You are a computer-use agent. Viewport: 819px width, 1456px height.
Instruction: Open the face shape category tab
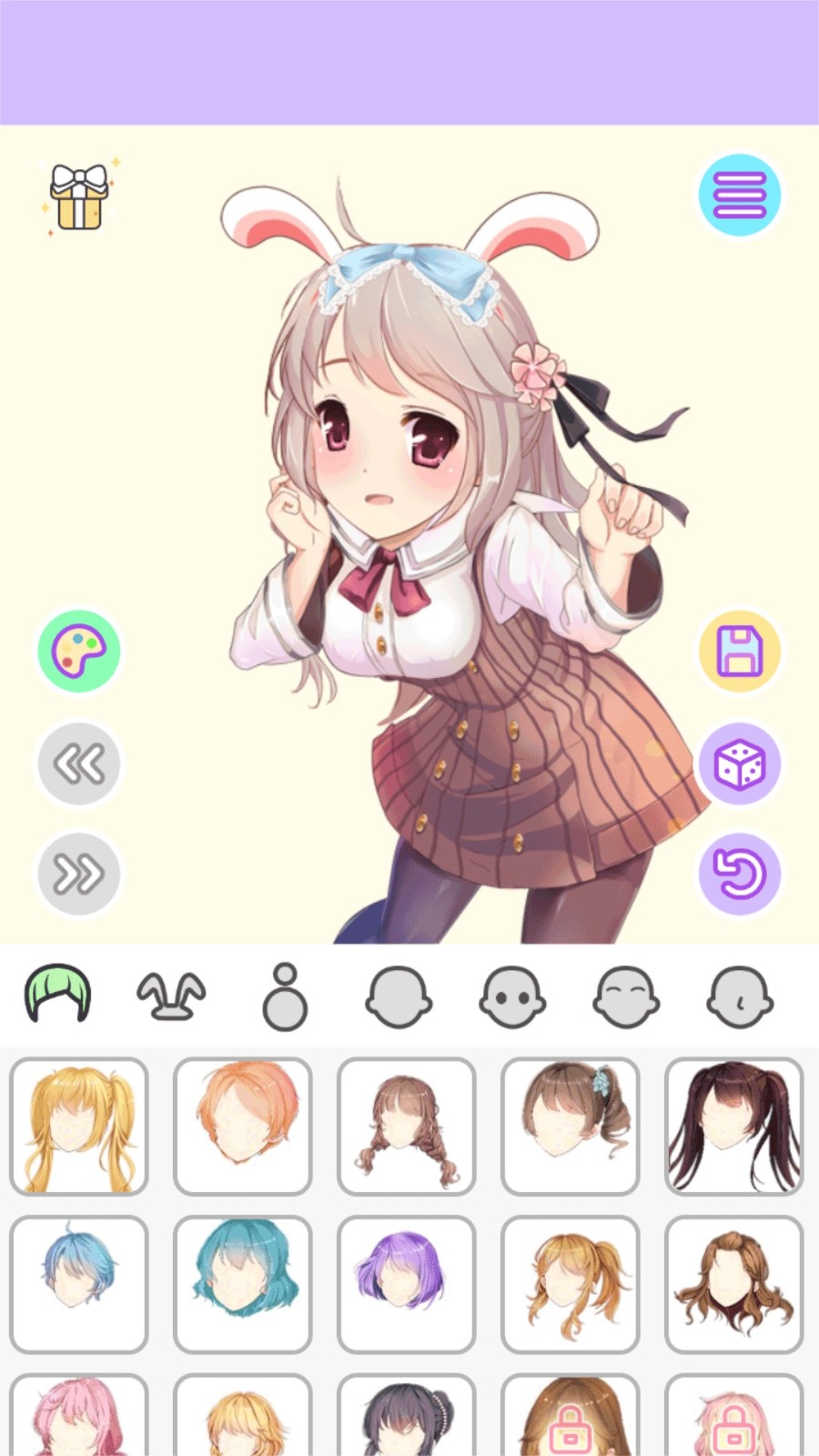pos(399,996)
